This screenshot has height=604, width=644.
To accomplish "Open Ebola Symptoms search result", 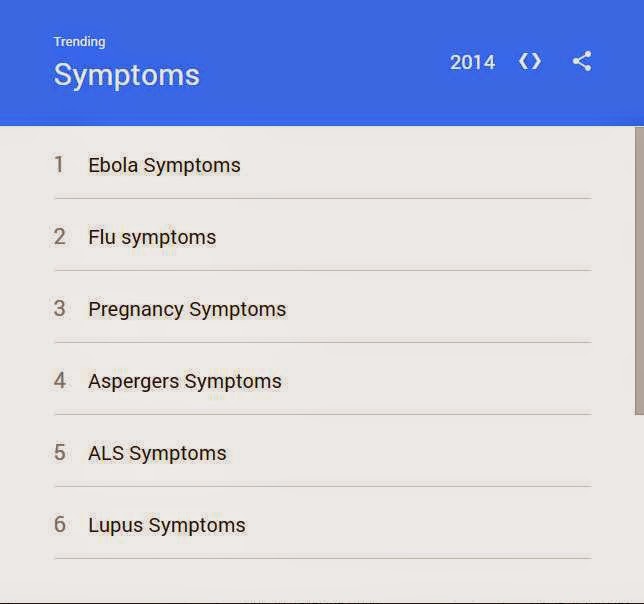I will pos(164,165).
